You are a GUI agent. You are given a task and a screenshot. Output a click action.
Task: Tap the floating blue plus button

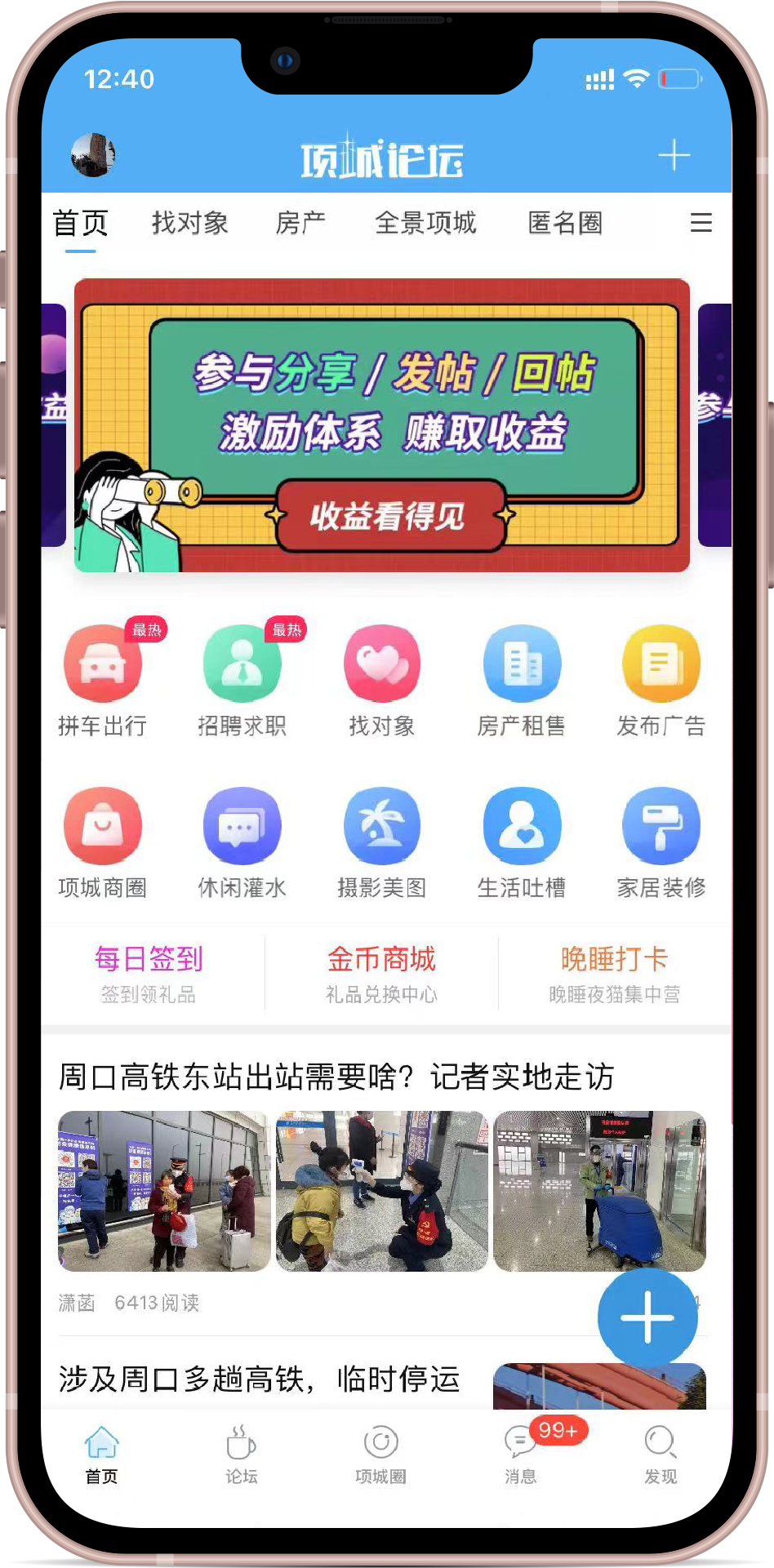pyautogui.click(x=647, y=1317)
